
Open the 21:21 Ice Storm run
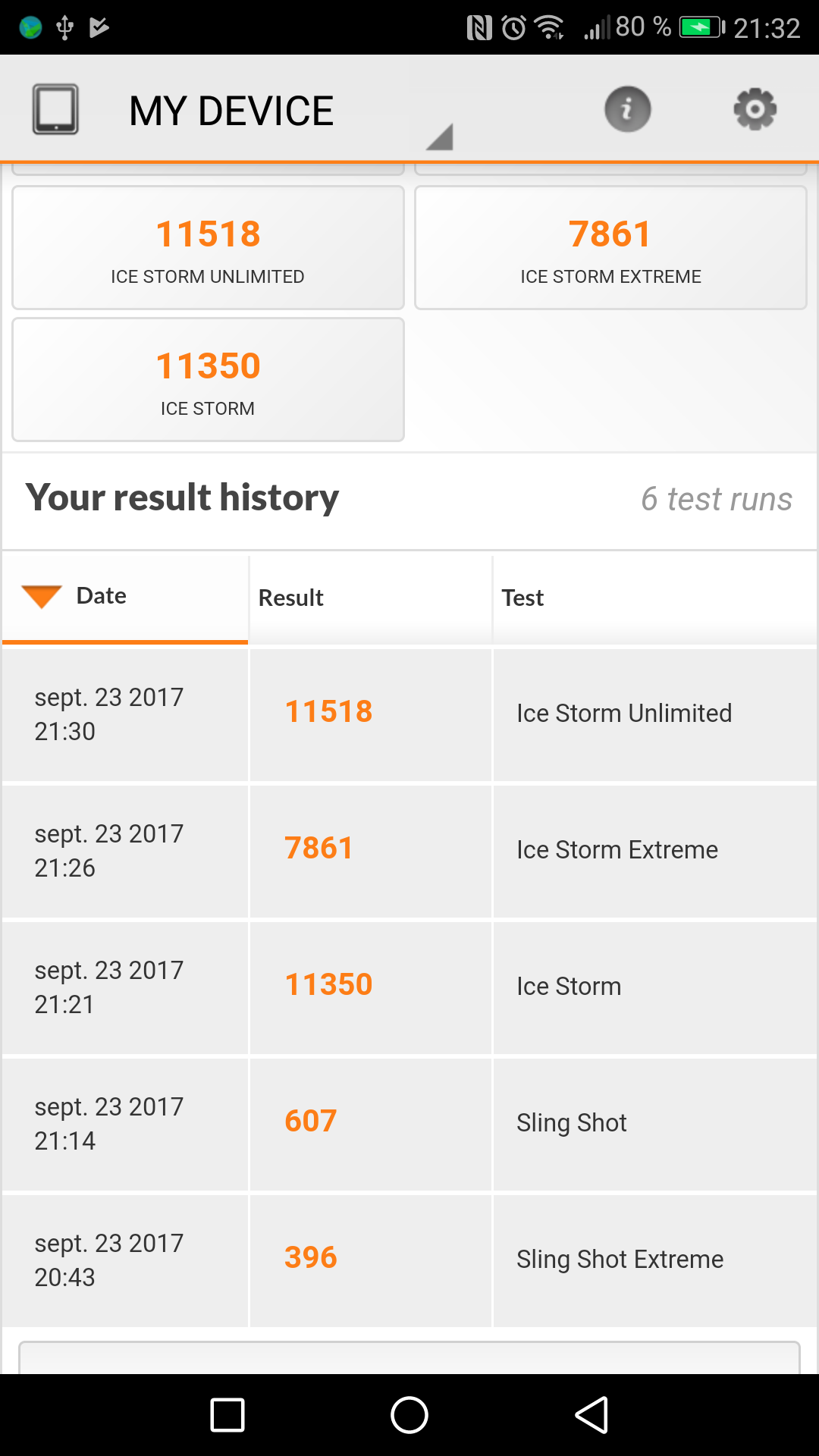409,987
